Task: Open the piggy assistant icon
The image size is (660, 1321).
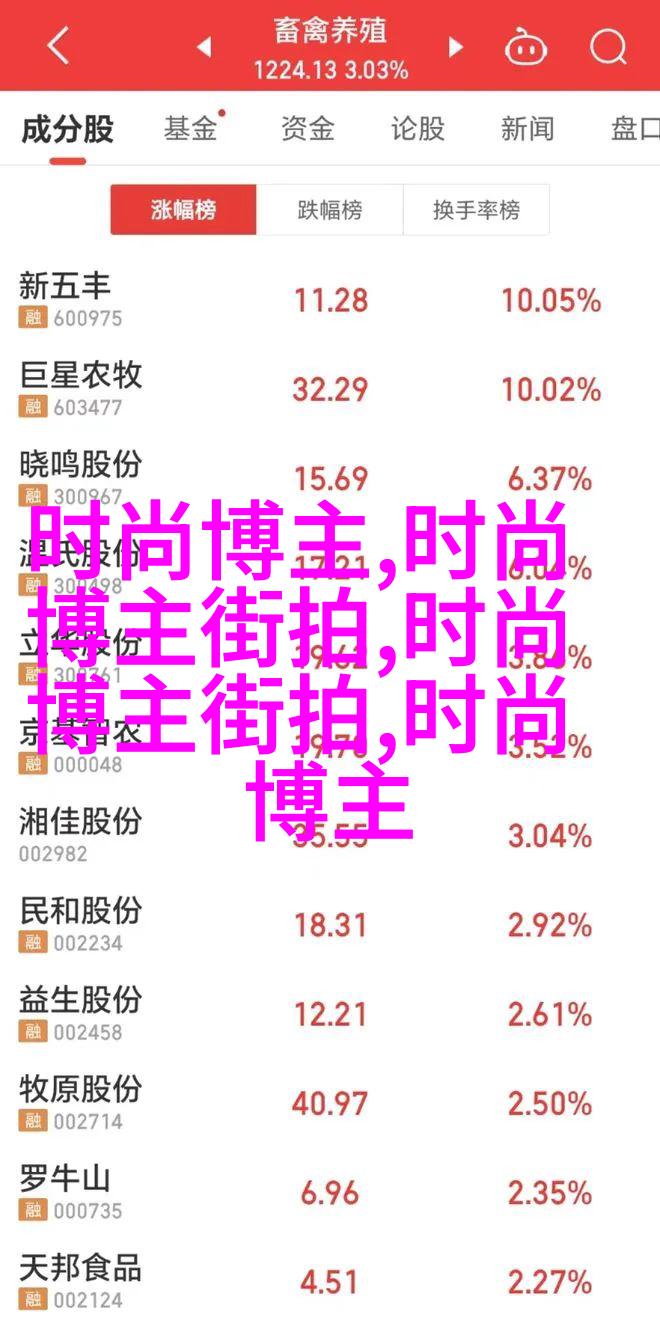Action: tap(524, 46)
